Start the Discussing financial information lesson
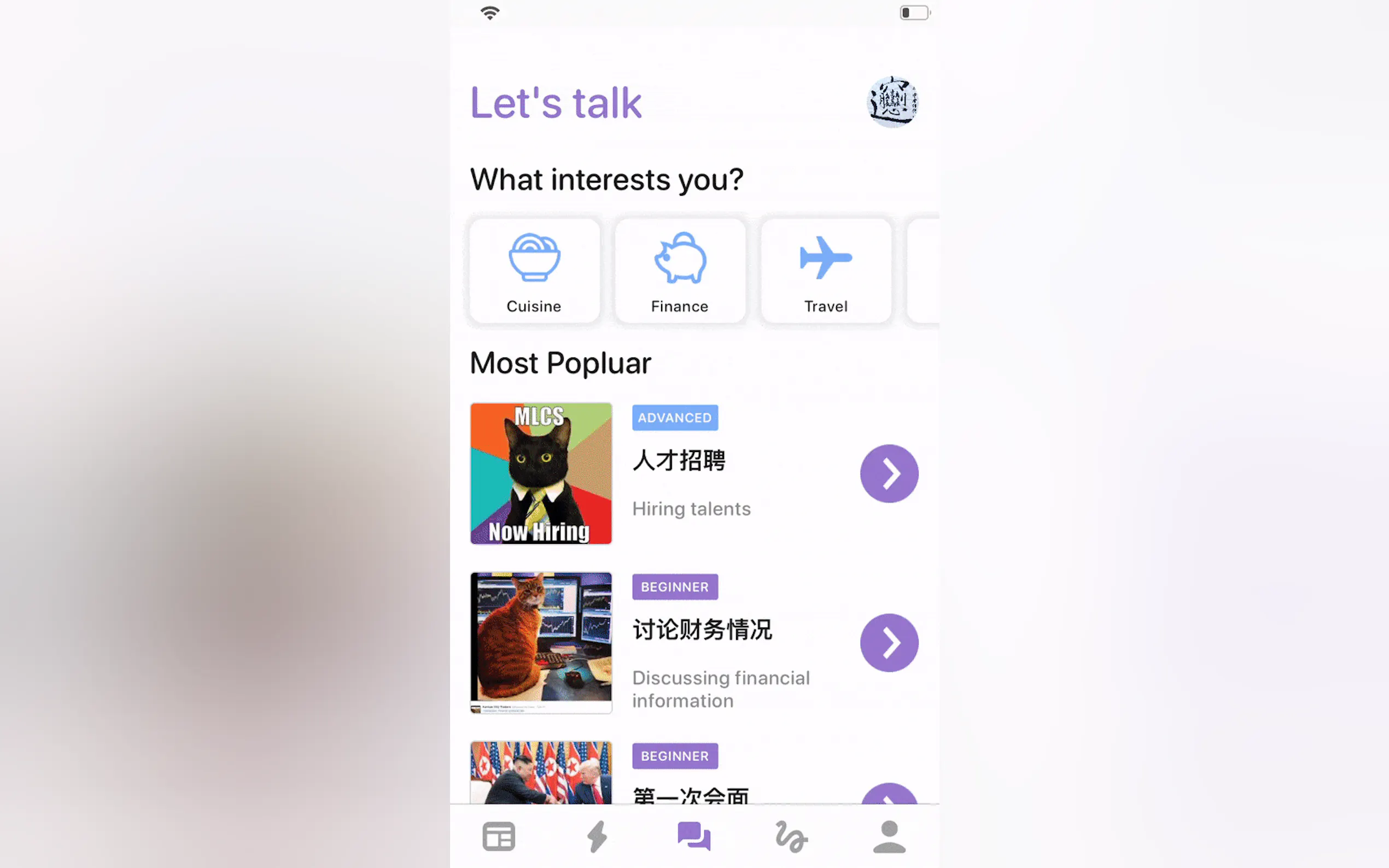 [x=889, y=642]
